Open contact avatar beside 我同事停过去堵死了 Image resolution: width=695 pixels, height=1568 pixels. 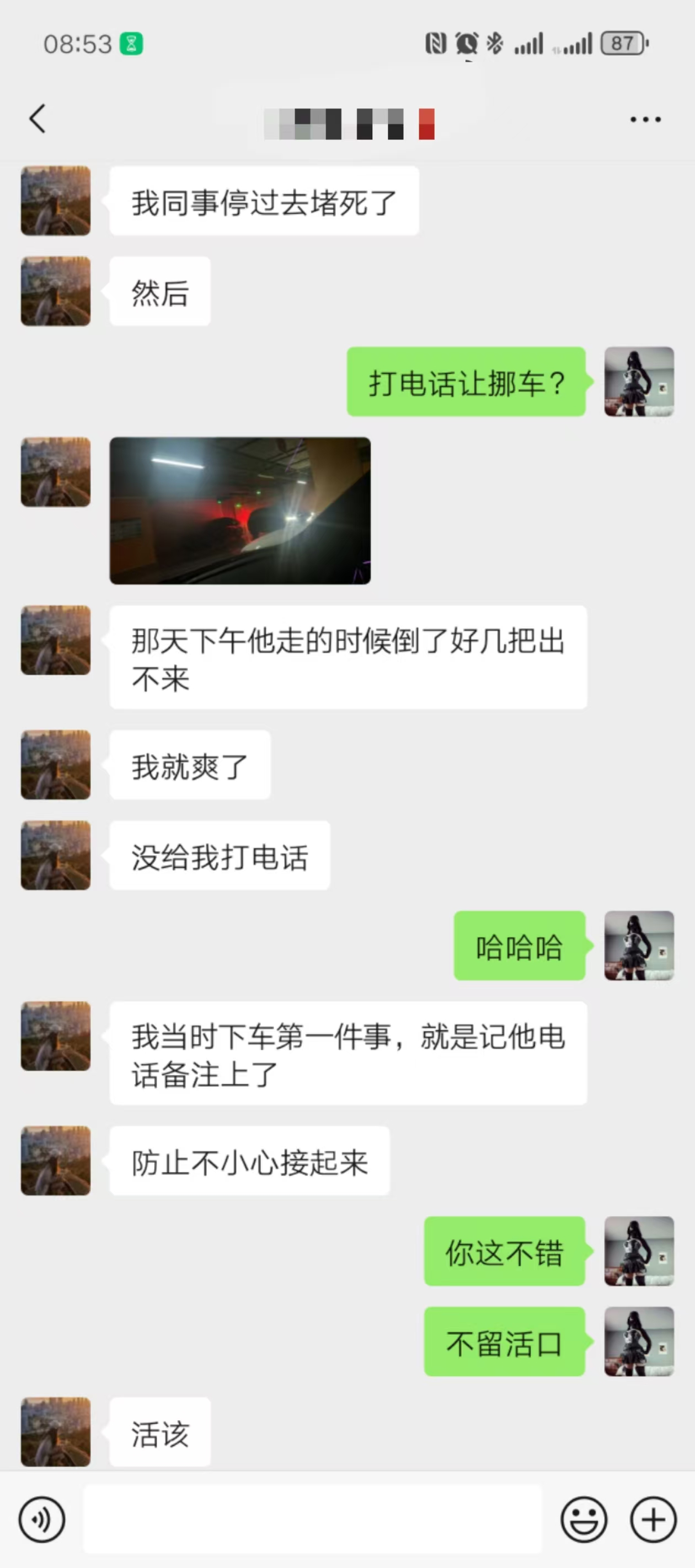point(55,201)
